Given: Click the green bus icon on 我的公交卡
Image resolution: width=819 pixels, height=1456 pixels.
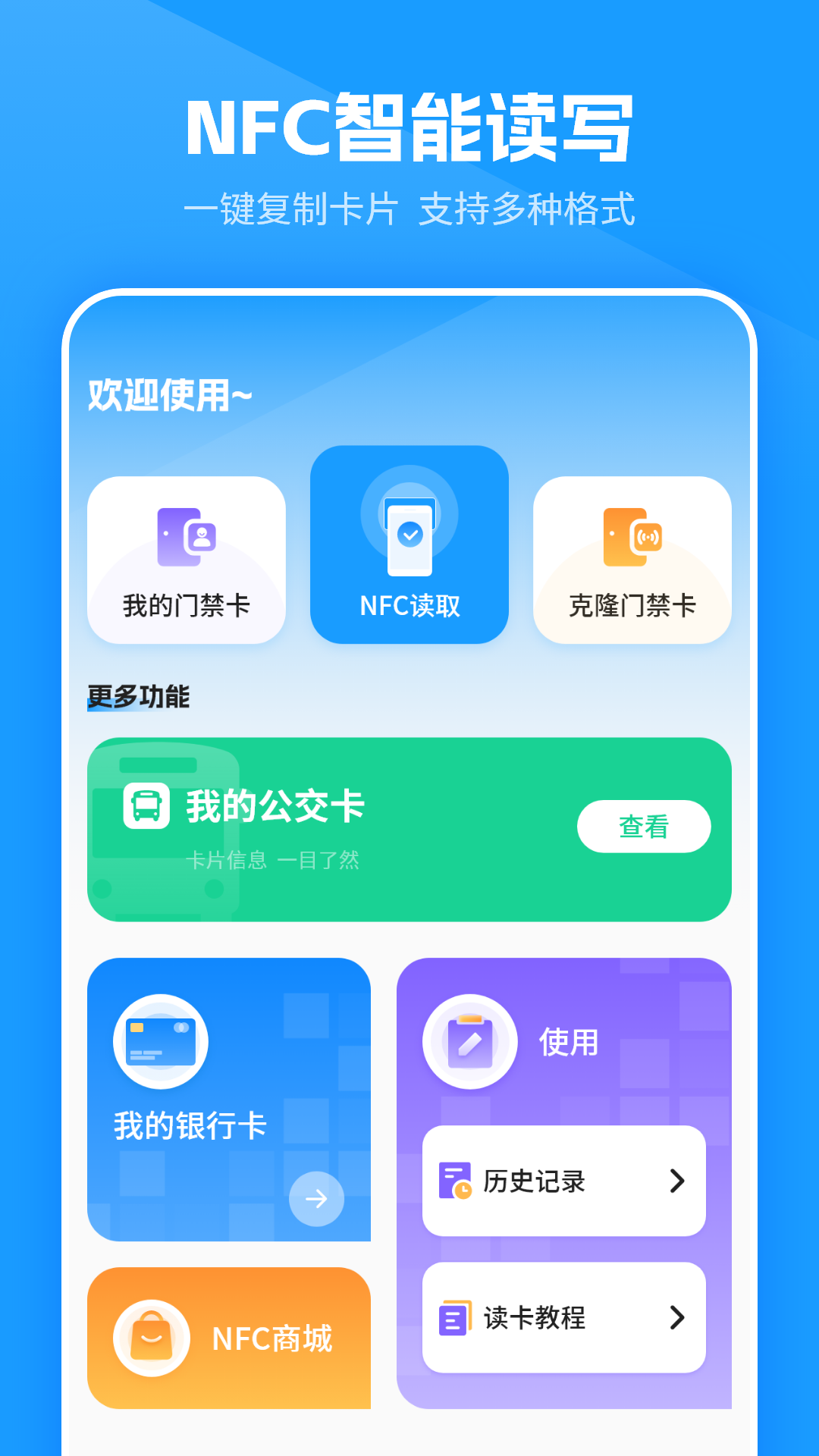Looking at the screenshot, I should coord(146,808).
